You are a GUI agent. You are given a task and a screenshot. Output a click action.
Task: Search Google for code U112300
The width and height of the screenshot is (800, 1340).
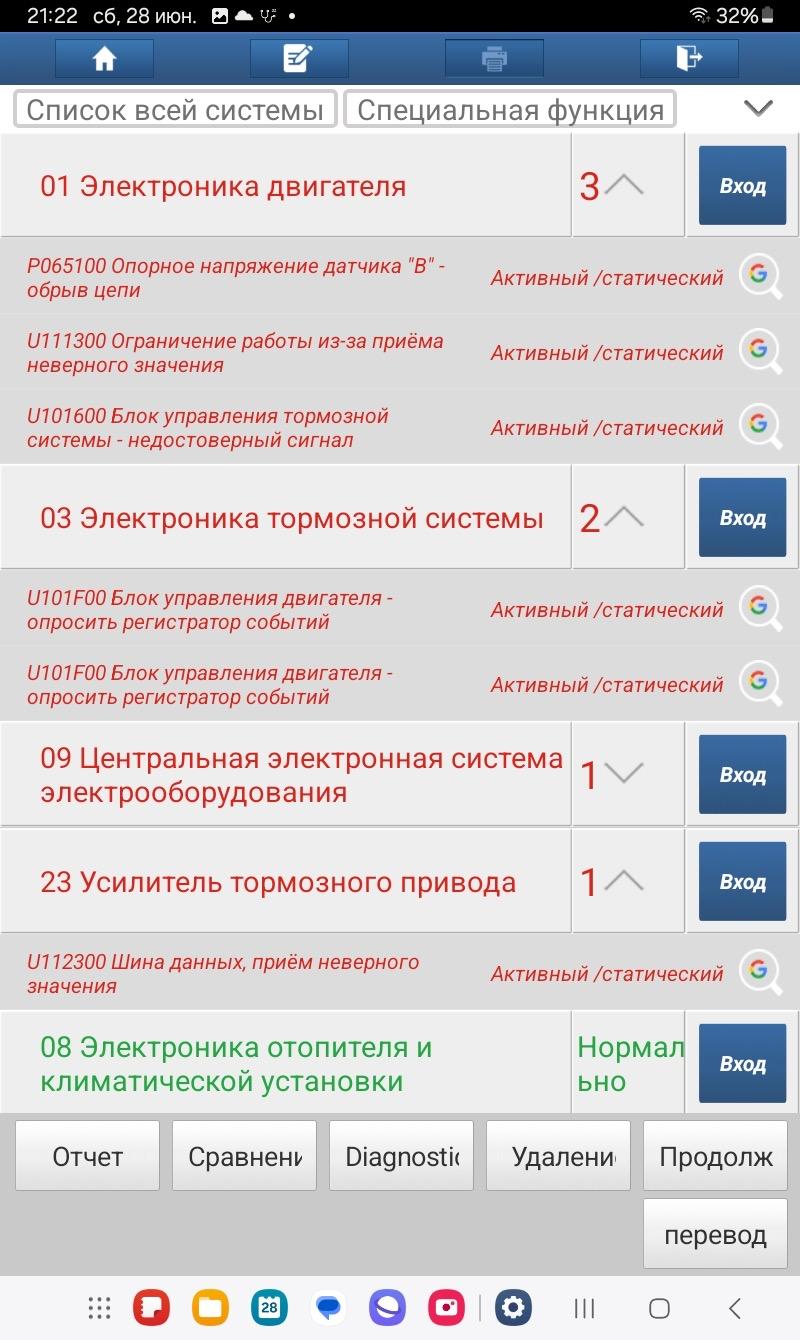(760, 973)
